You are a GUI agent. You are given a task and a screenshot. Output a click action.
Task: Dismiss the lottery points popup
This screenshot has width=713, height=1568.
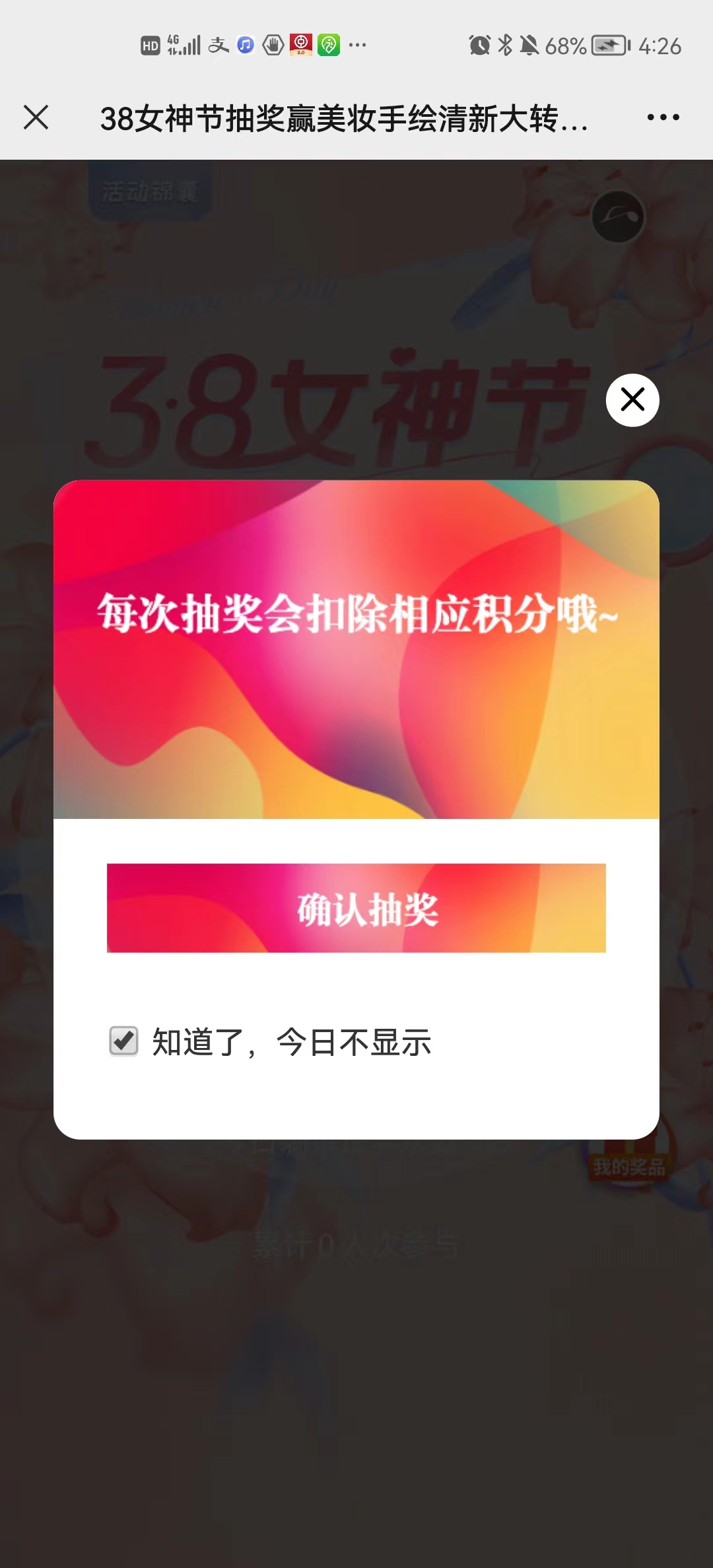[x=632, y=400]
